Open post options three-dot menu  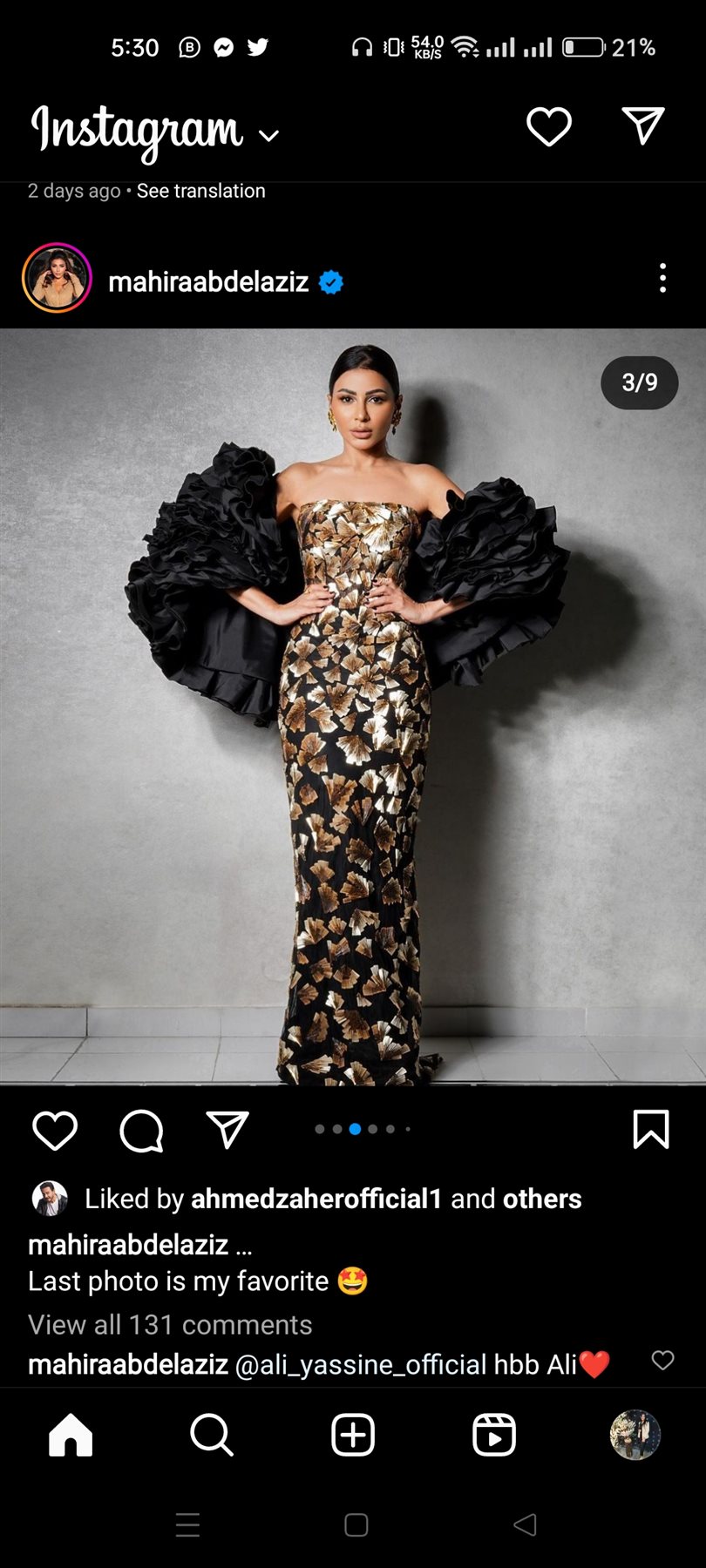662,279
